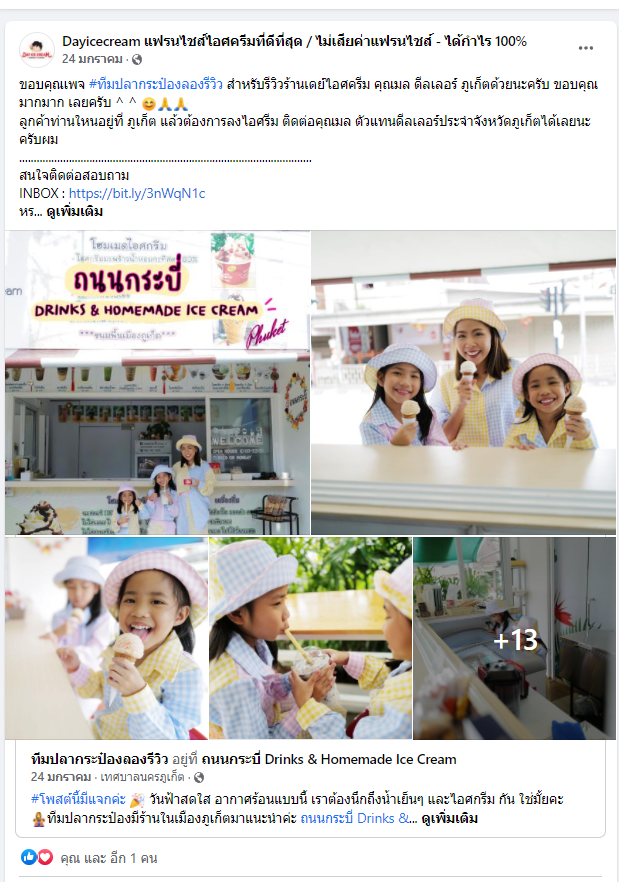This screenshot has height=882, width=619.
Task: Open the bit.ly INBOX link
Action: pyautogui.click(x=137, y=194)
